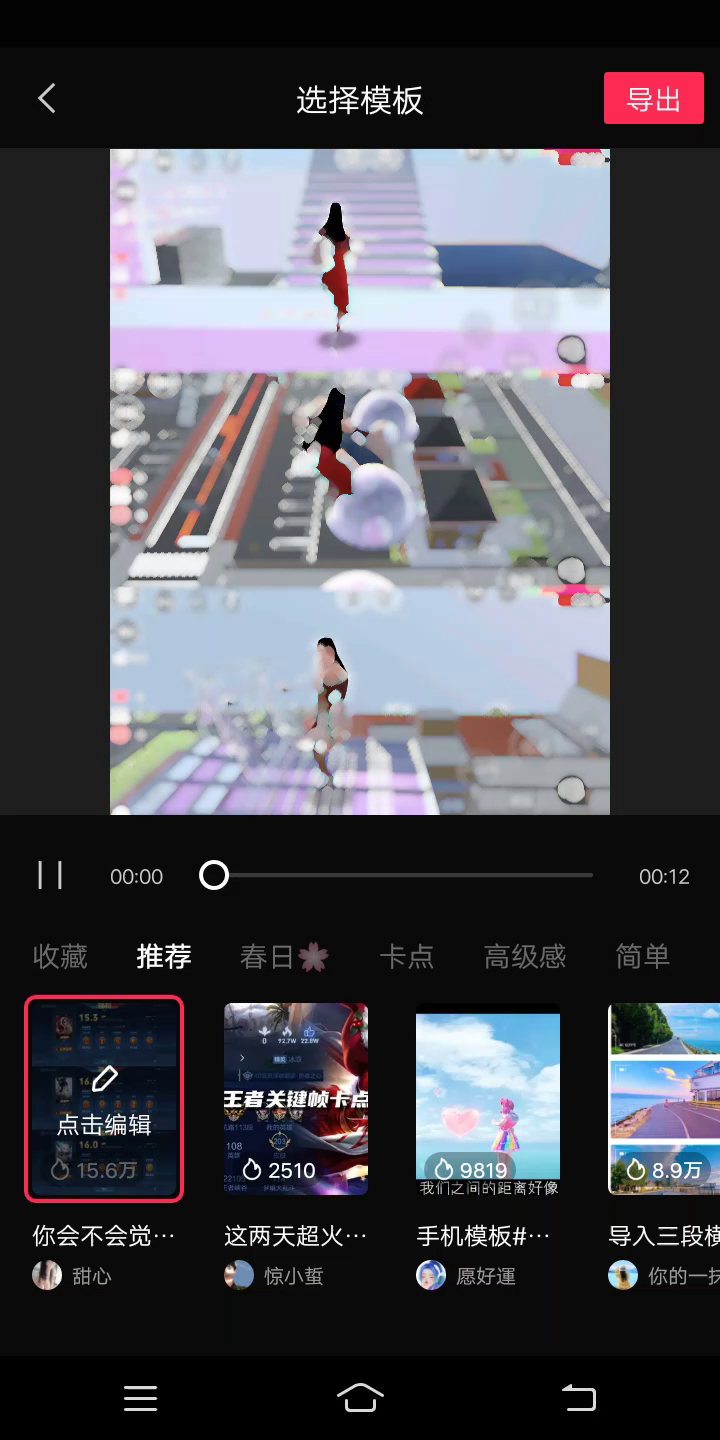Tap the 导出 export button

point(653,99)
